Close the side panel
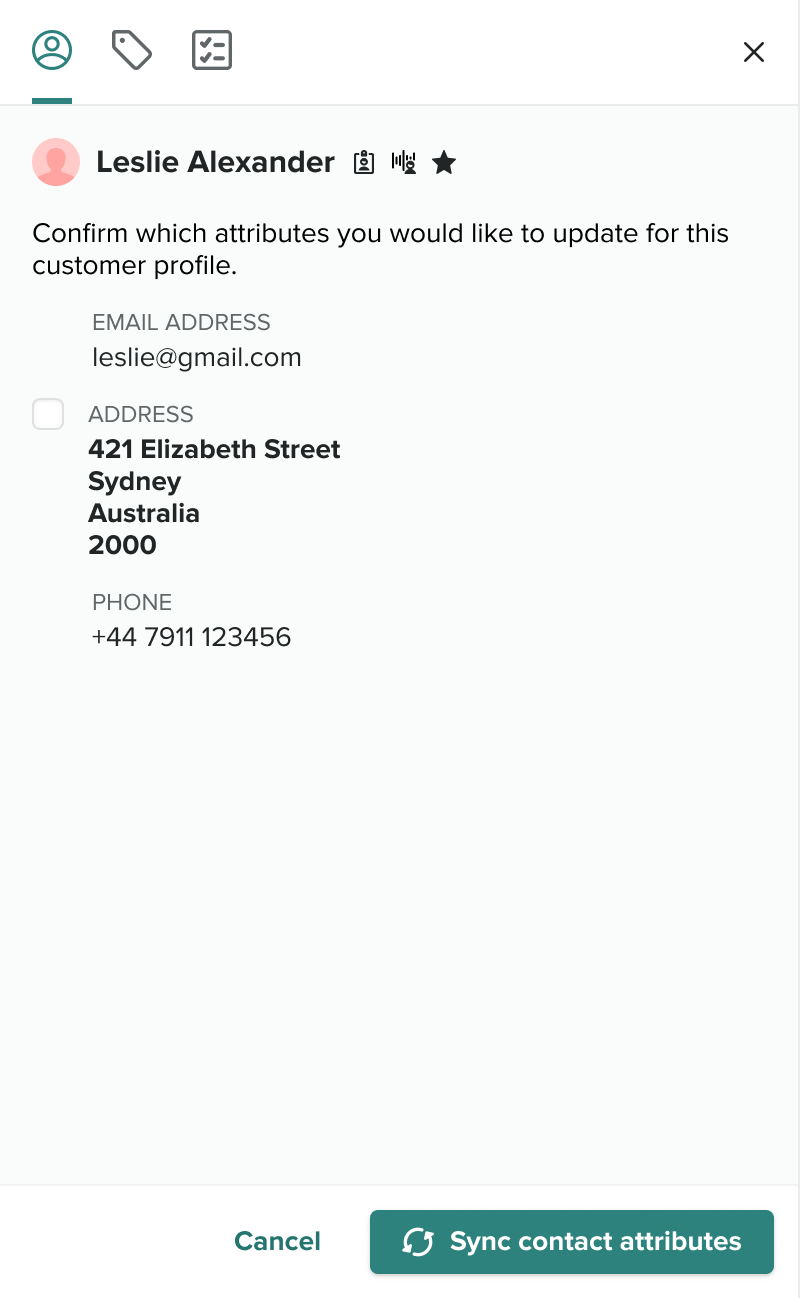The width and height of the screenshot is (800, 1298). (x=754, y=52)
